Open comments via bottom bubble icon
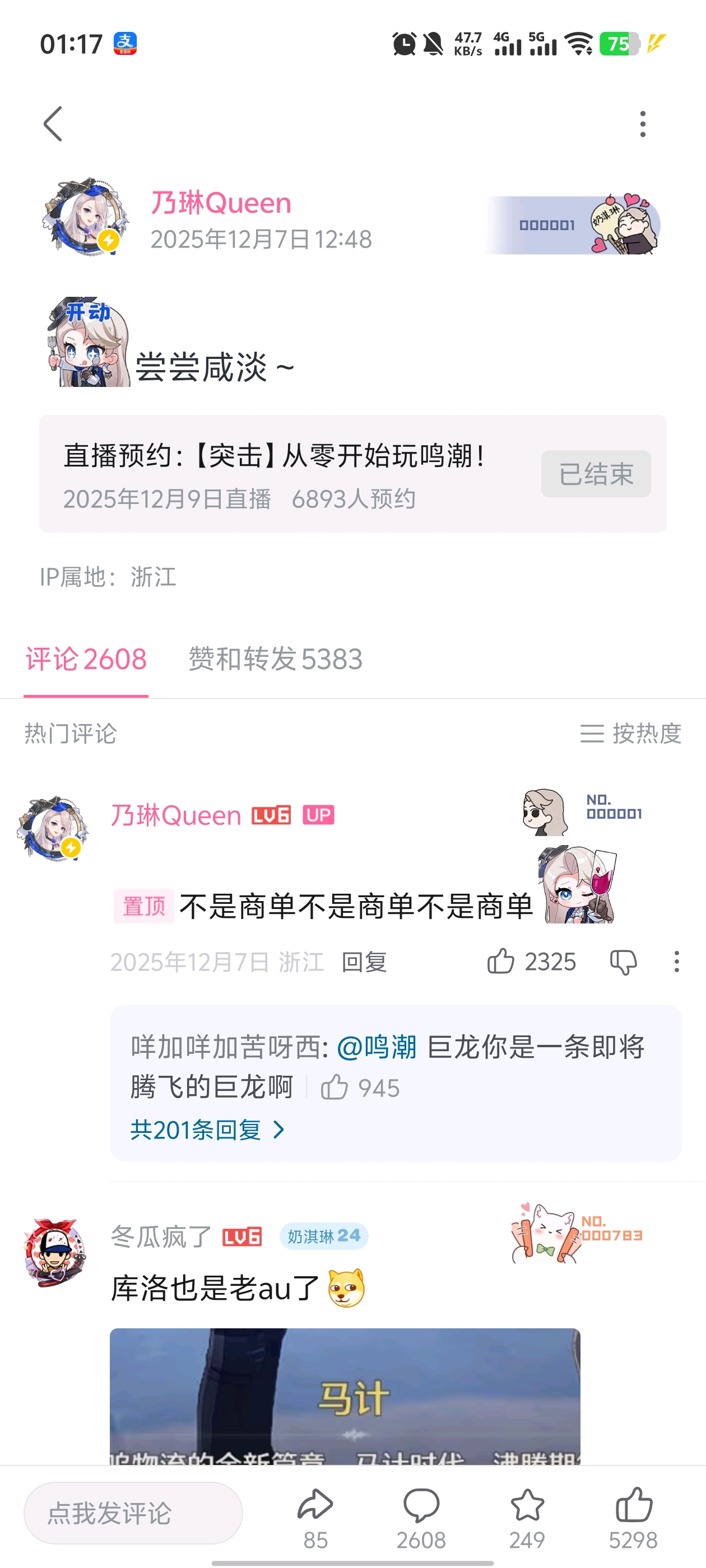The height and width of the screenshot is (1568, 706). [421, 1518]
